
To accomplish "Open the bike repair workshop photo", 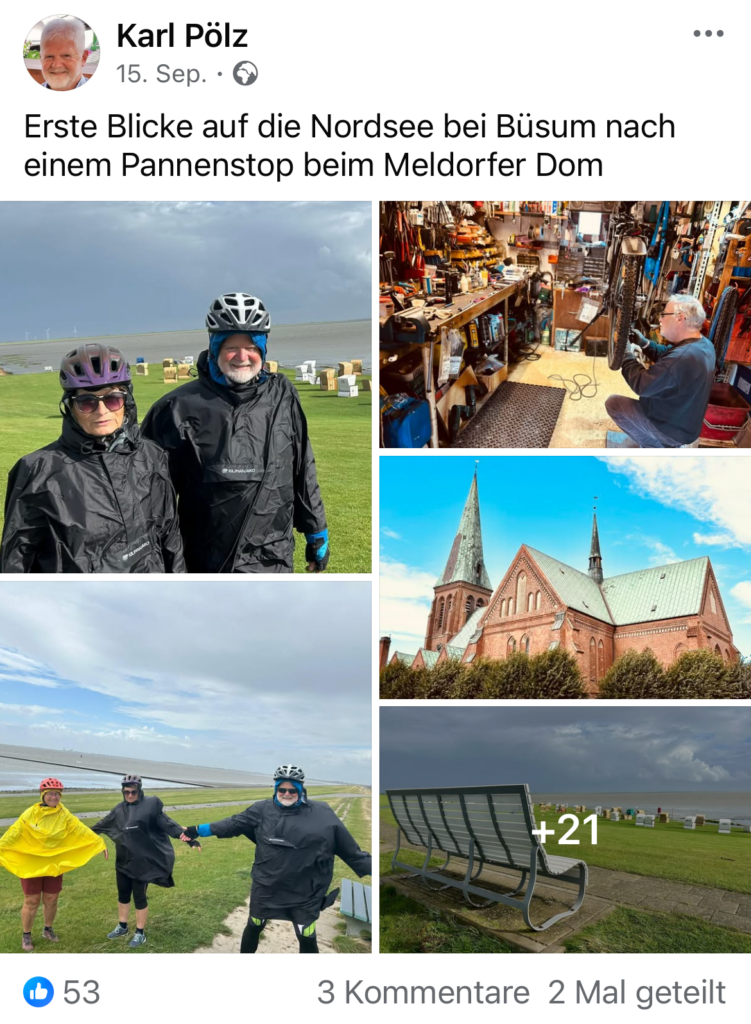I will click(x=564, y=324).
